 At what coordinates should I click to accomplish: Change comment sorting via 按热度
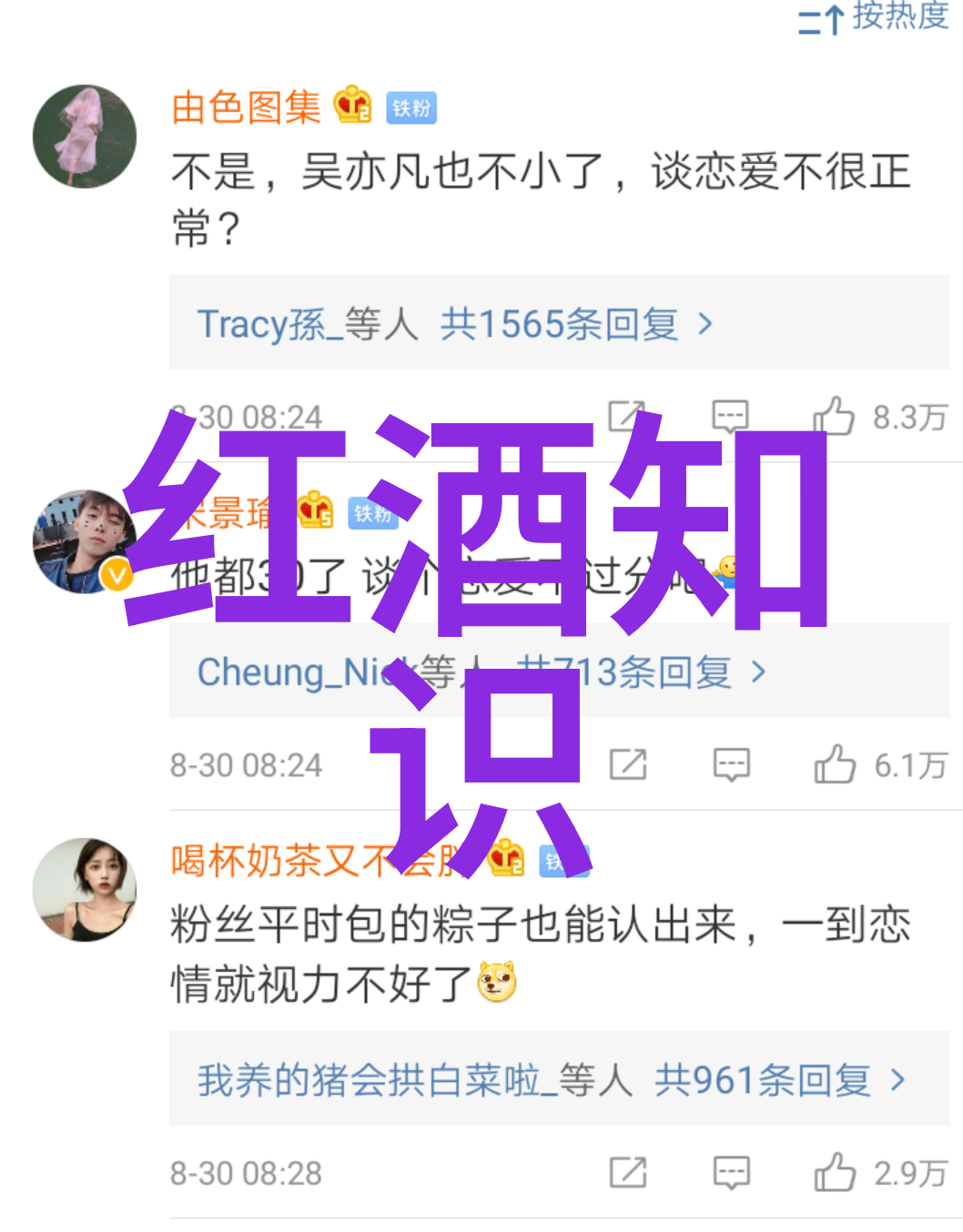[874, 16]
